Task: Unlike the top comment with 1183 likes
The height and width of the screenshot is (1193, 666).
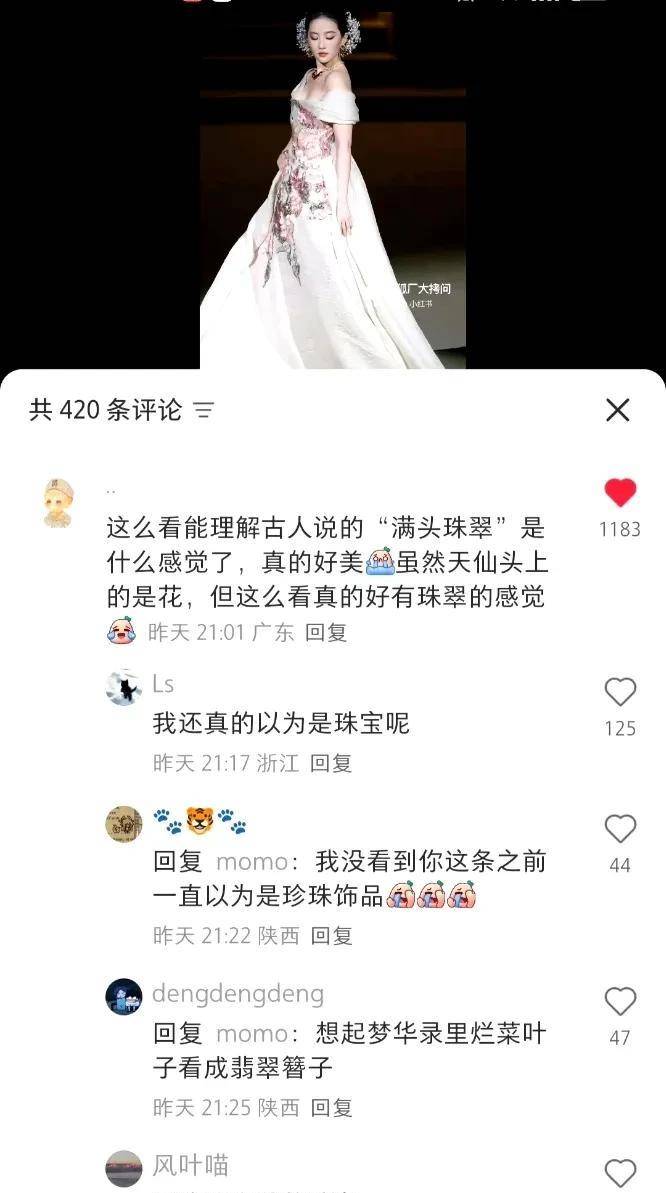Action: [x=620, y=492]
